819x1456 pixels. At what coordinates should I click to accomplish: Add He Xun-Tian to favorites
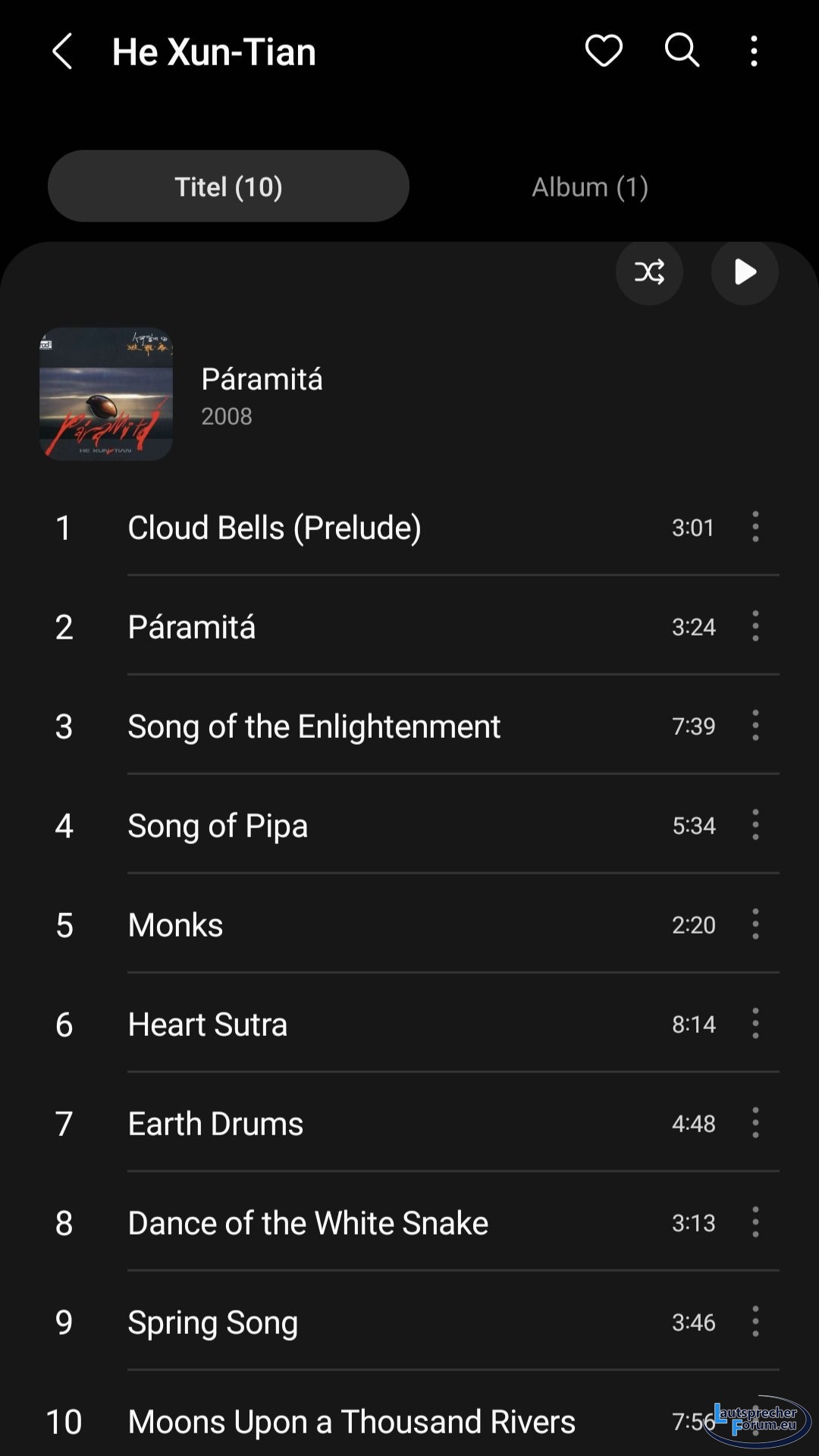(604, 52)
